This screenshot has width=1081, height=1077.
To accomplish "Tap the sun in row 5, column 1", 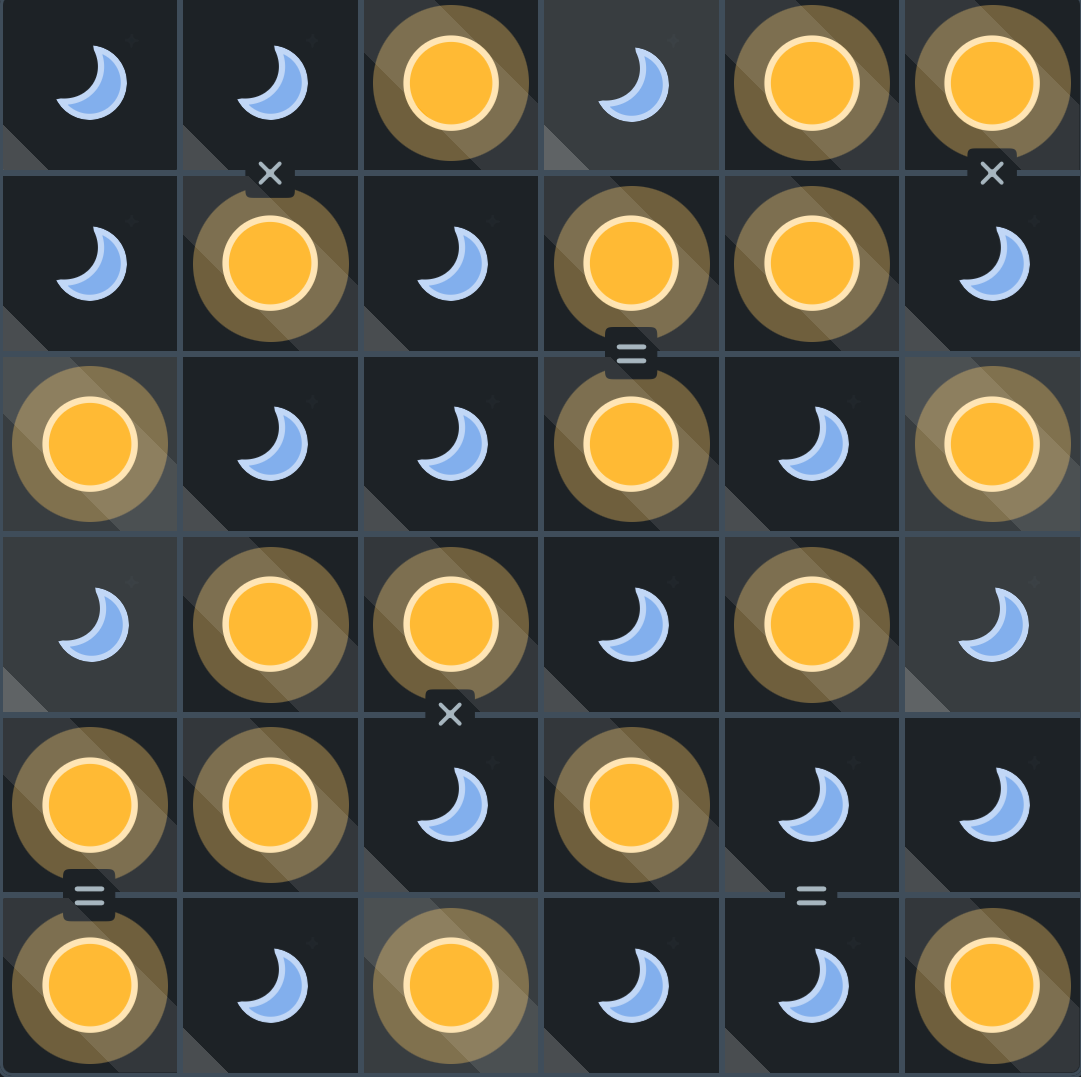I will pyautogui.click(x=90, y=804).
